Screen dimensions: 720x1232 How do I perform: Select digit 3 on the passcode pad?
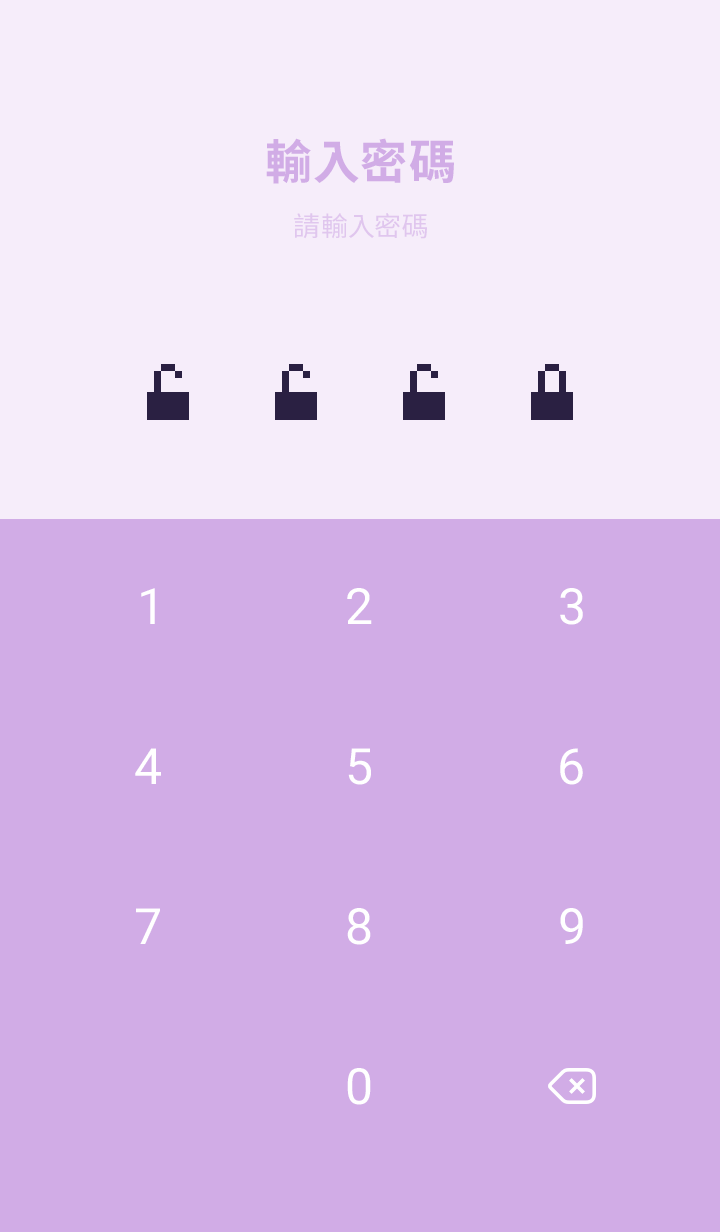[571, 607]
